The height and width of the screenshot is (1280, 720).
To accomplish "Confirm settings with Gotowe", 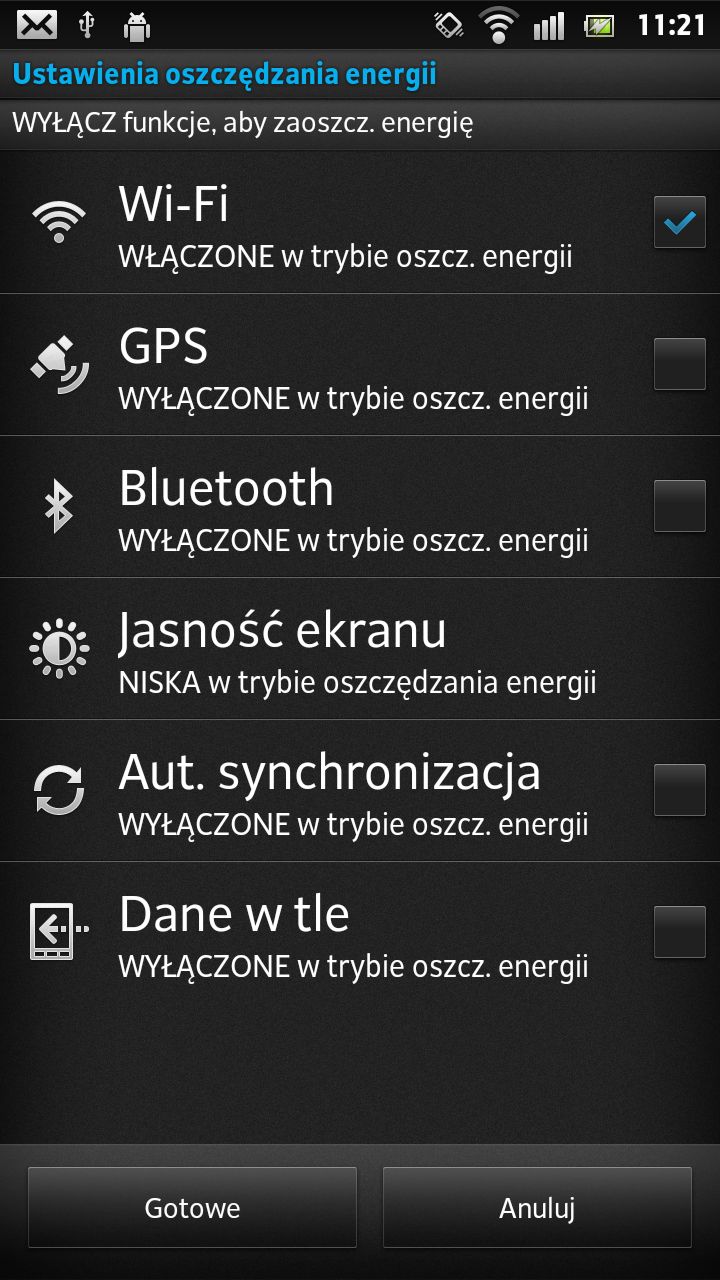I will tap(192, 1207).
